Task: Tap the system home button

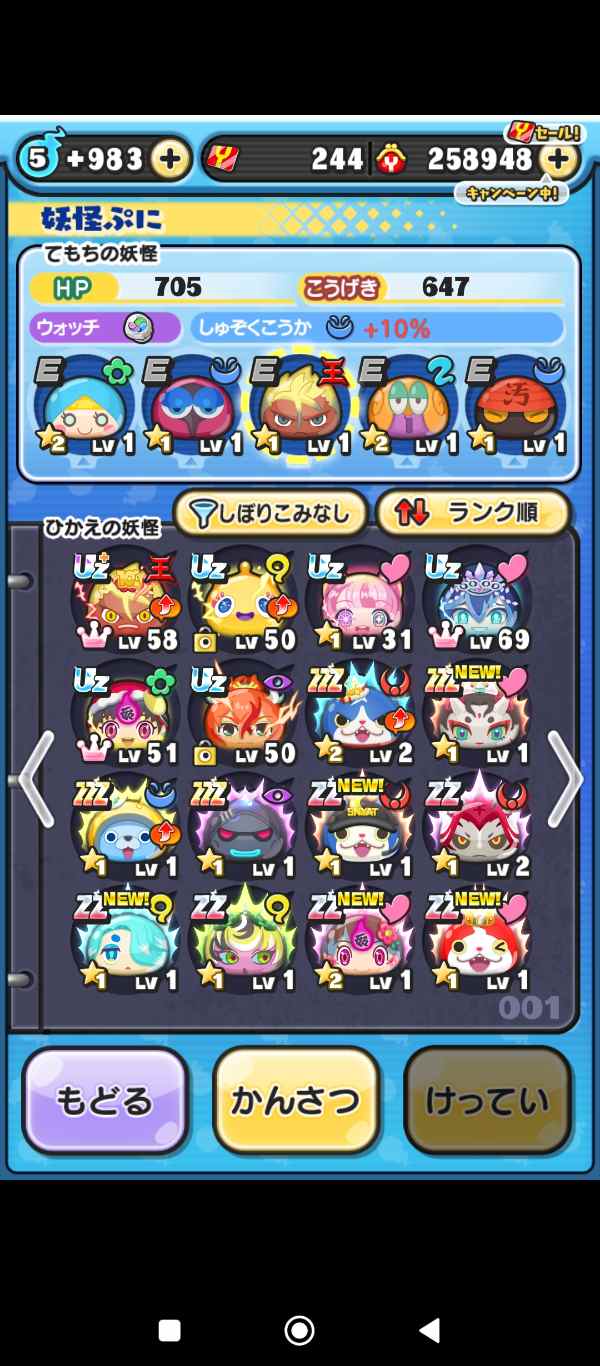Action: [x=299, y=1329]
